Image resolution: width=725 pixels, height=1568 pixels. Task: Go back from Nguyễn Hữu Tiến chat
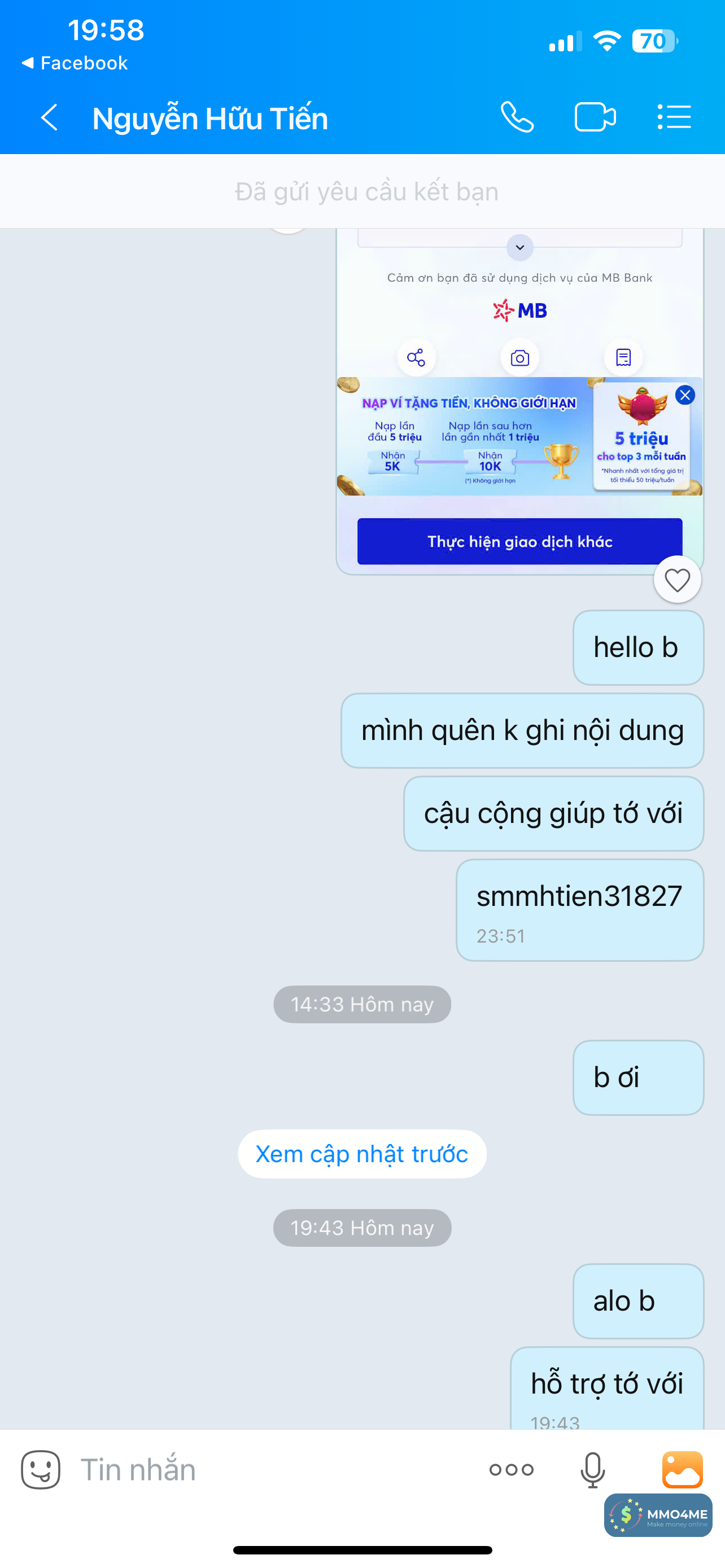click(50, 117)
